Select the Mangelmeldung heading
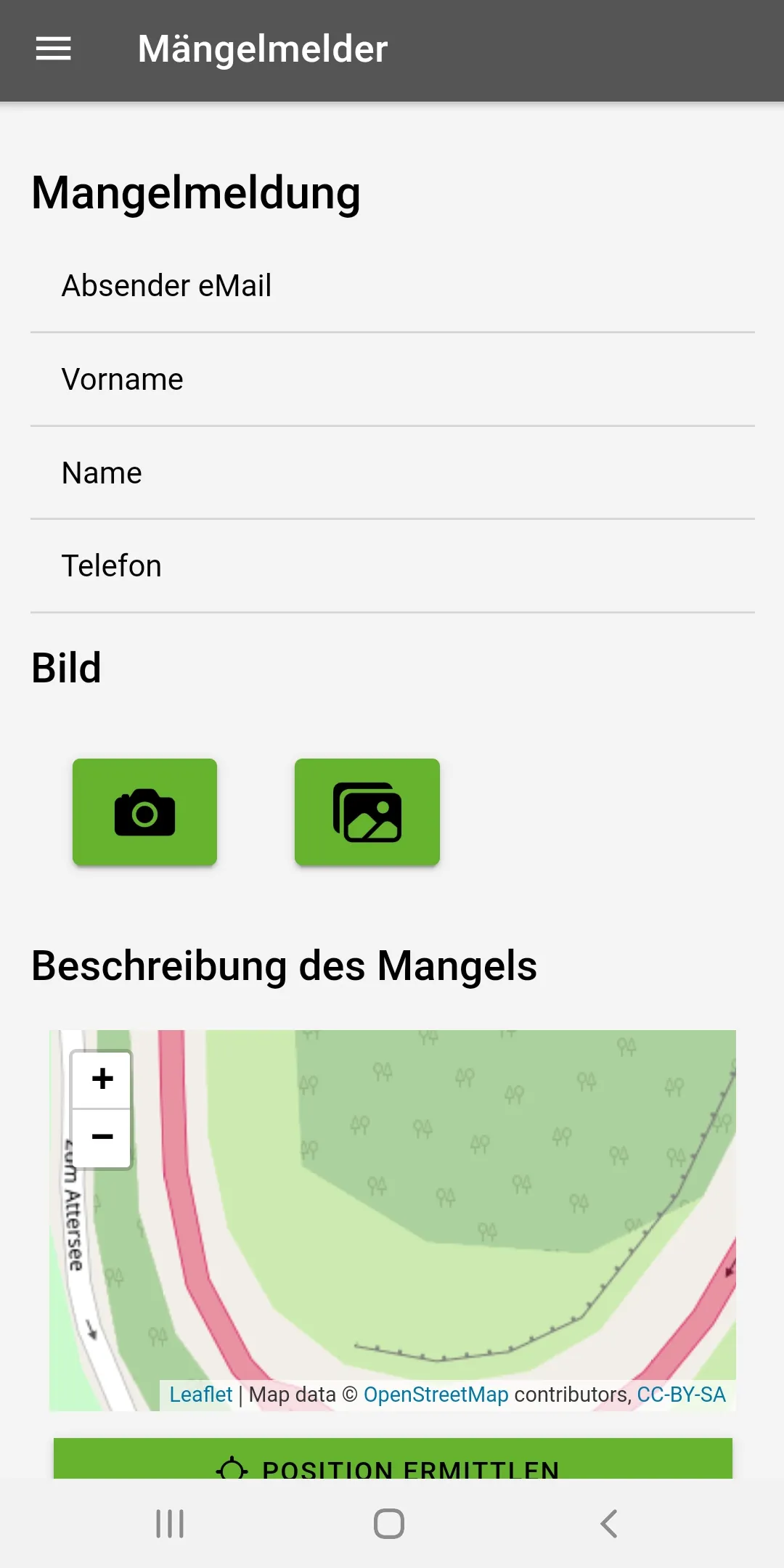784x1568 pixels. tap(195, 192)
